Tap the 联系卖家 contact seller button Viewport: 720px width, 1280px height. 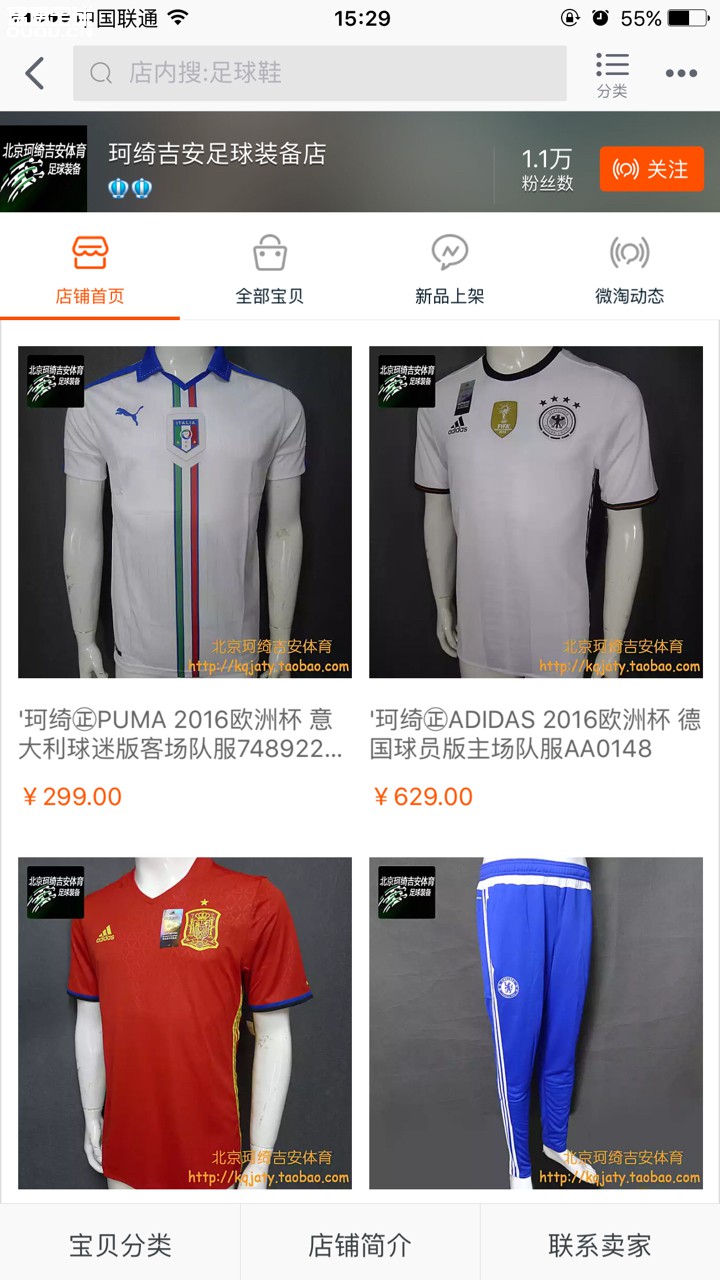[599, 1245]
